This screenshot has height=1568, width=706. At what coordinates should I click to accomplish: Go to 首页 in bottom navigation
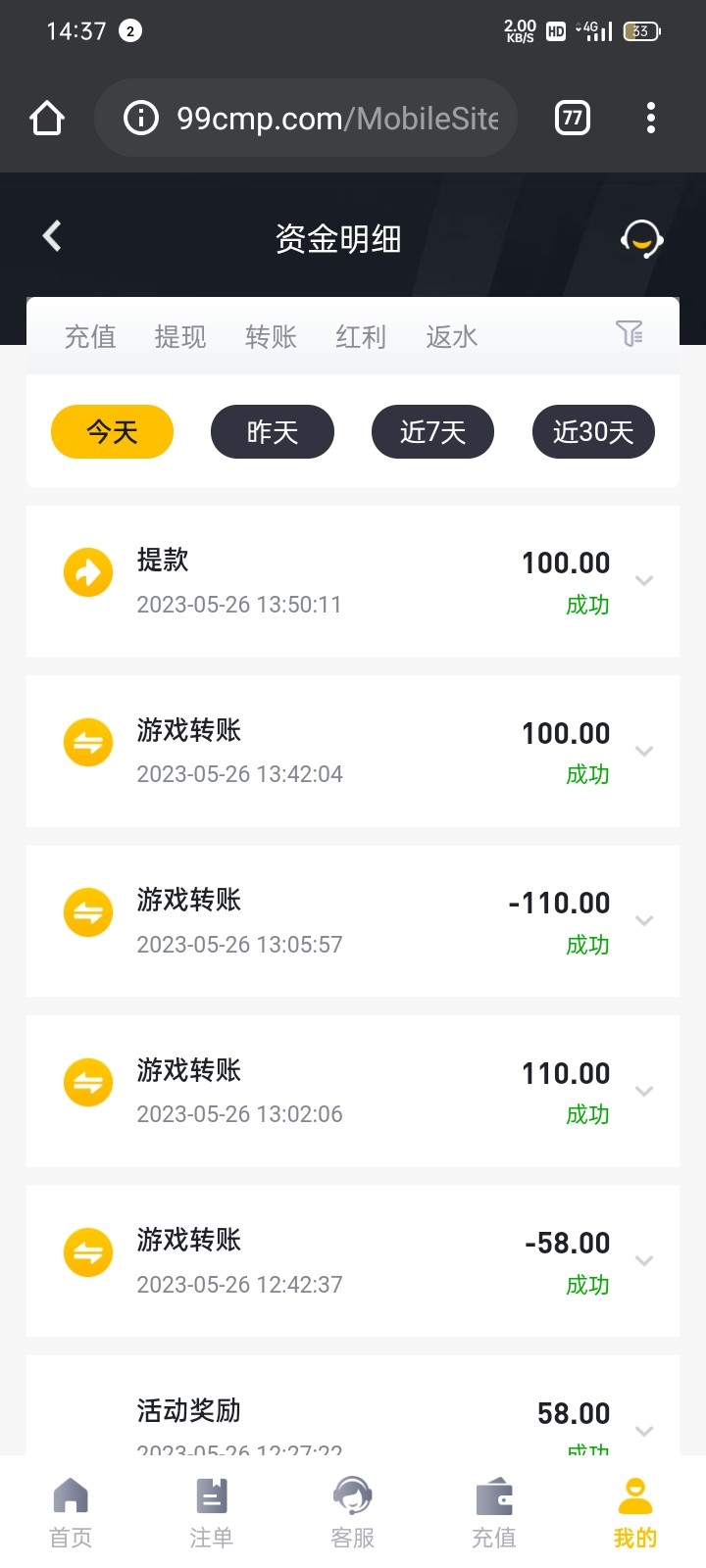(71, 1512)
